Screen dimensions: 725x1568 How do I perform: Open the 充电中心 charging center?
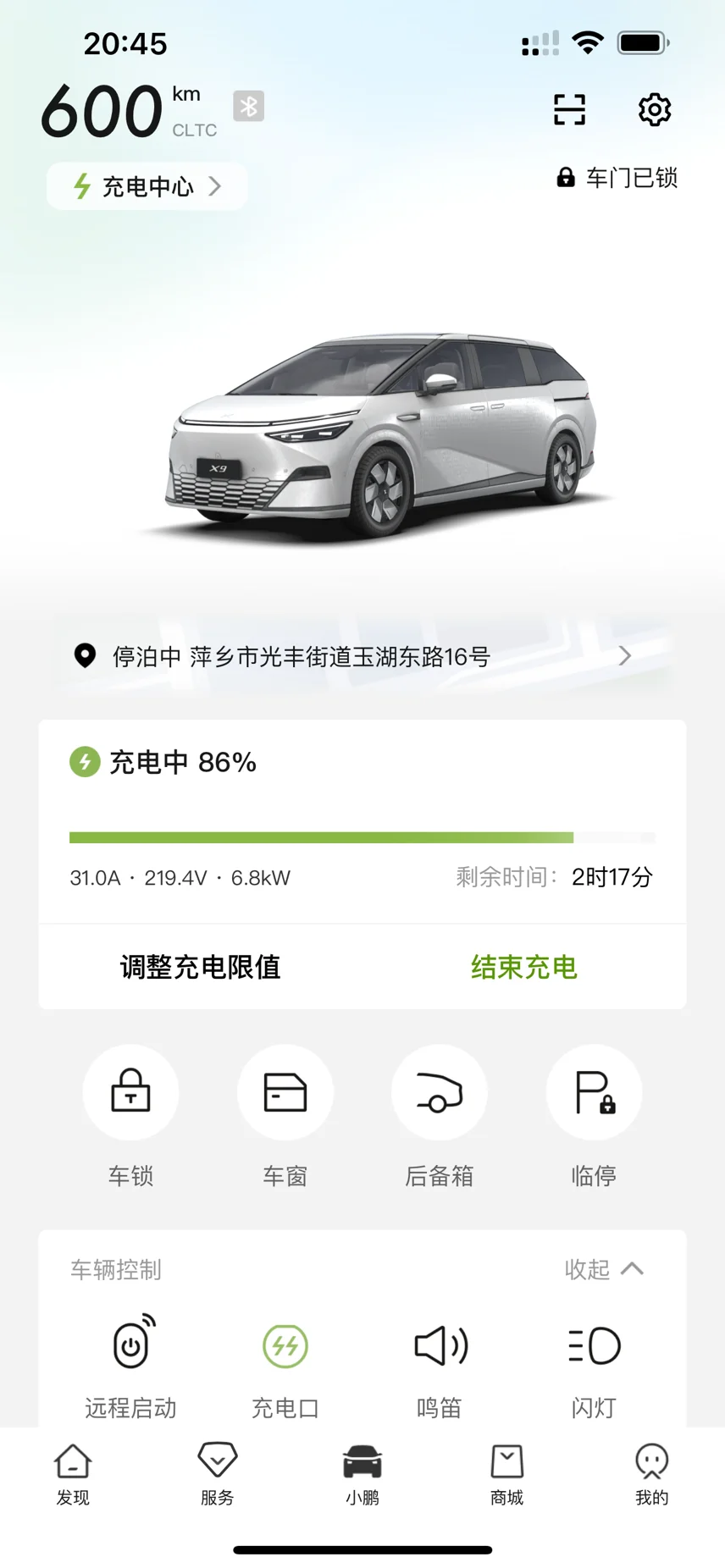[x=147, y=186]
